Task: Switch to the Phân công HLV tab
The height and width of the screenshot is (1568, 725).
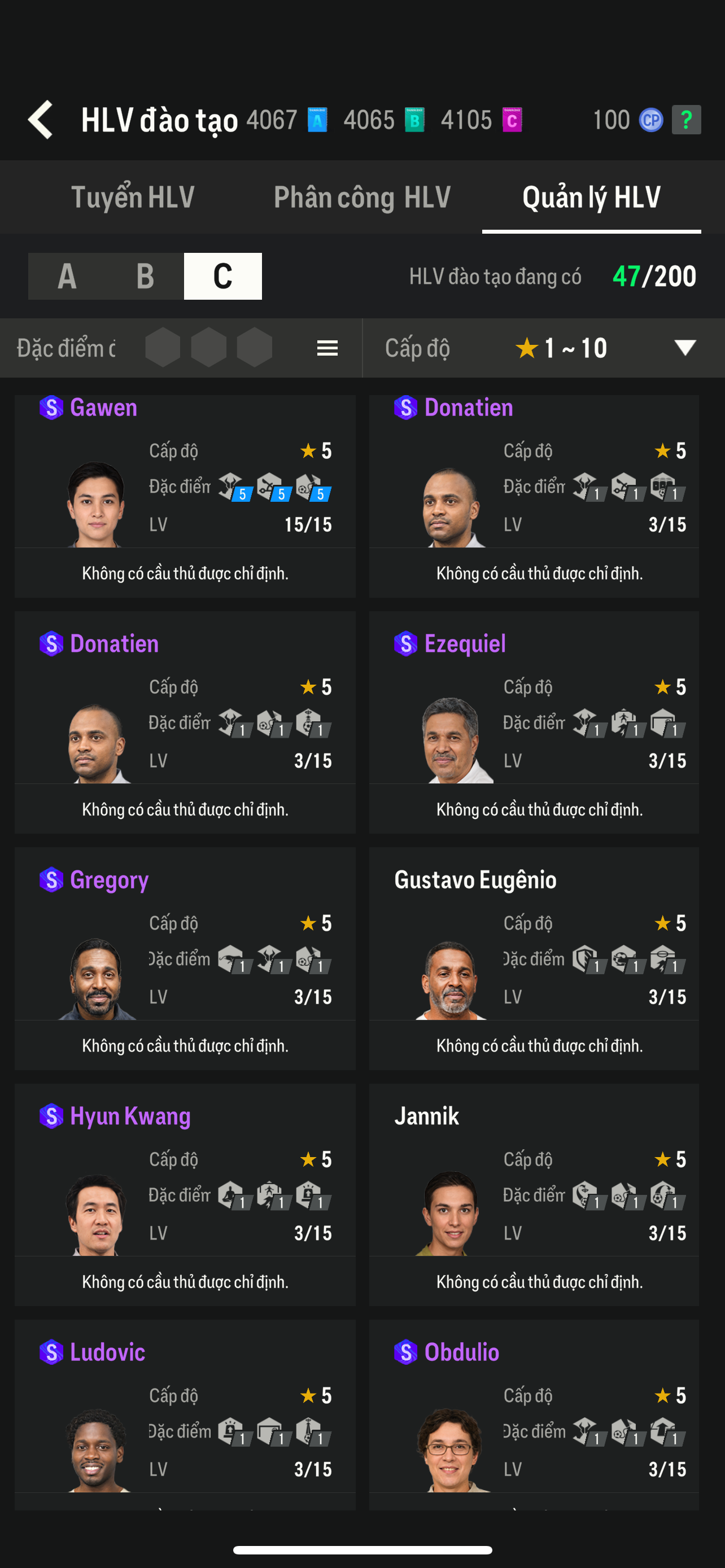Action: [x=361, y=197]
